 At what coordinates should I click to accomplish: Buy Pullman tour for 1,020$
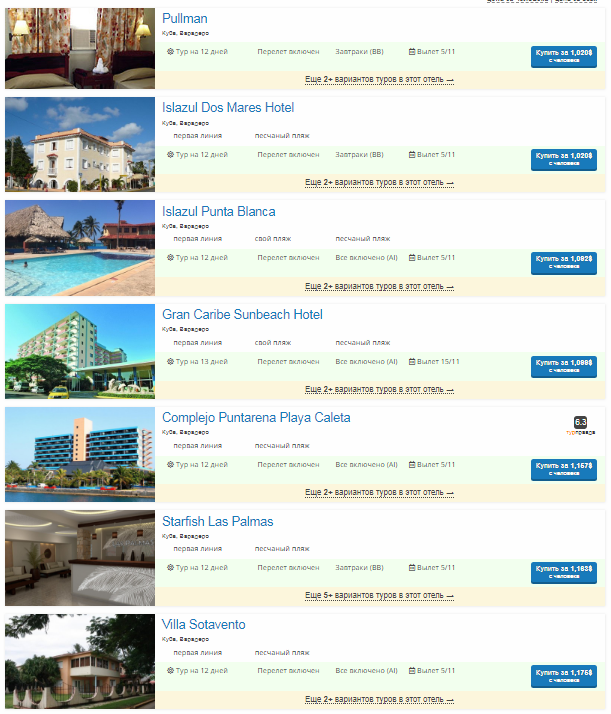click(563, 56)
